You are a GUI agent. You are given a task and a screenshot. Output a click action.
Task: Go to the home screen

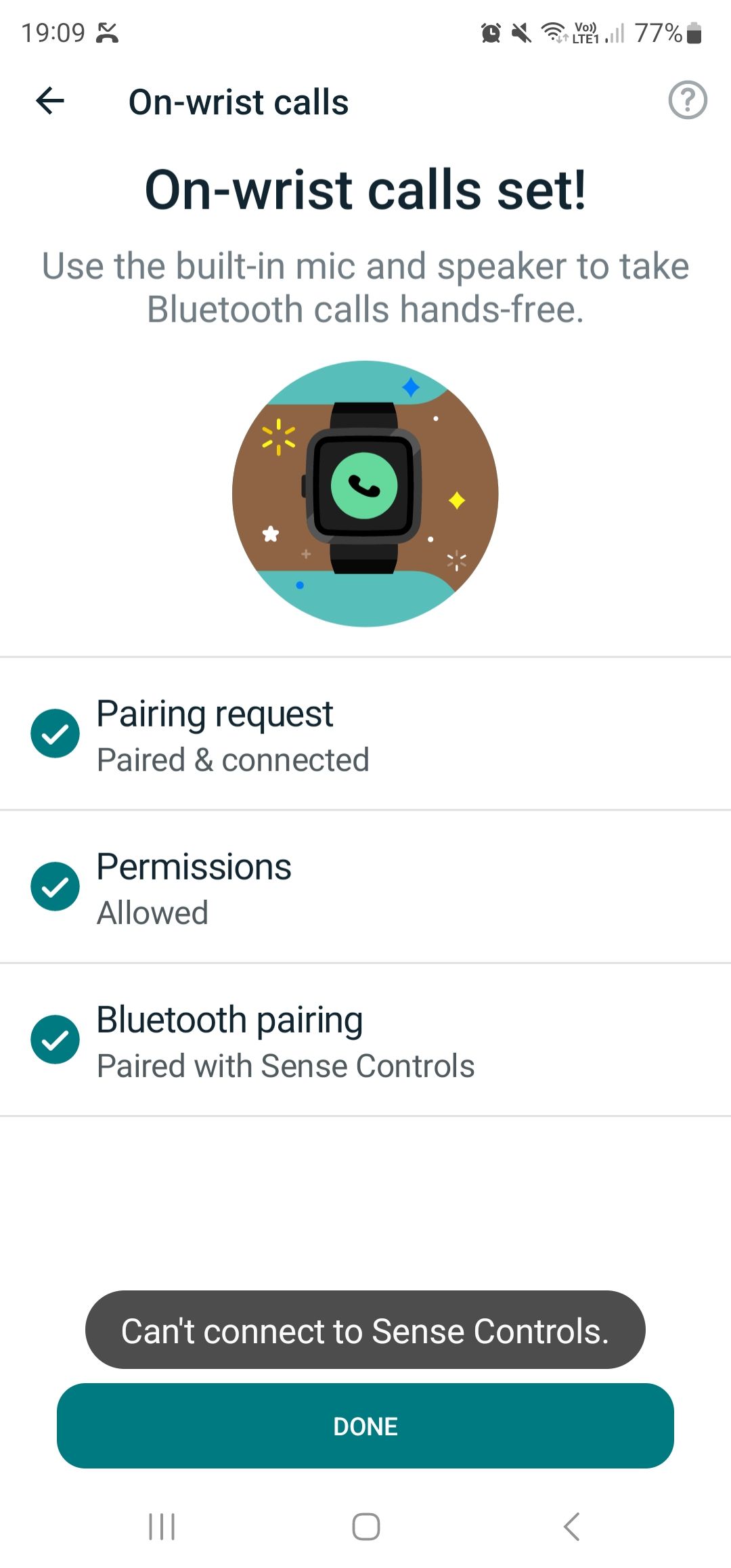pyautogui.click(x=366, y=1526)
